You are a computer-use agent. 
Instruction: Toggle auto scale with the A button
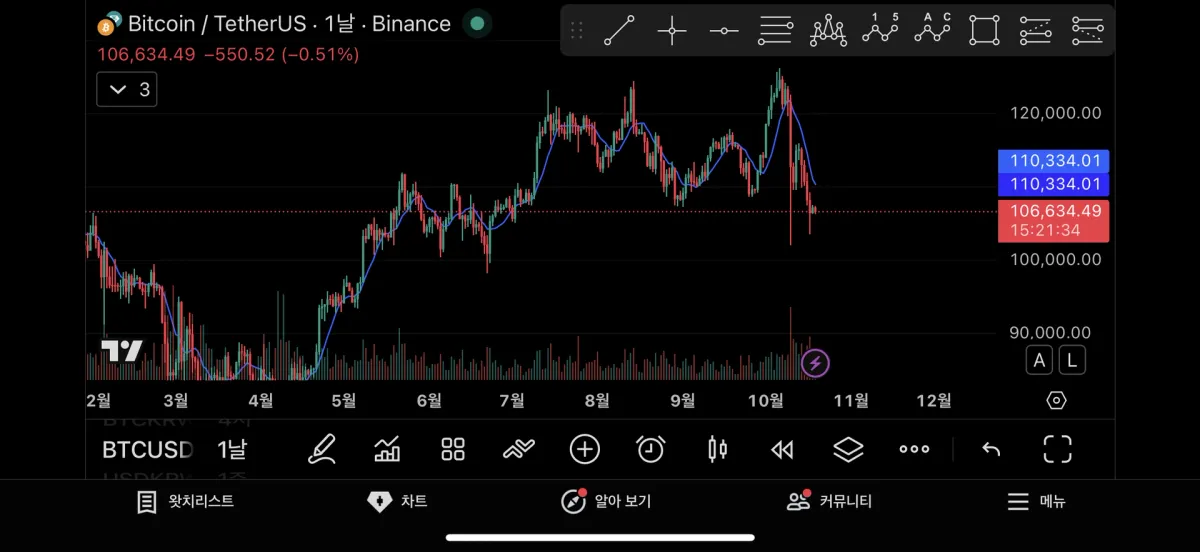click(x=1040, y=360)
